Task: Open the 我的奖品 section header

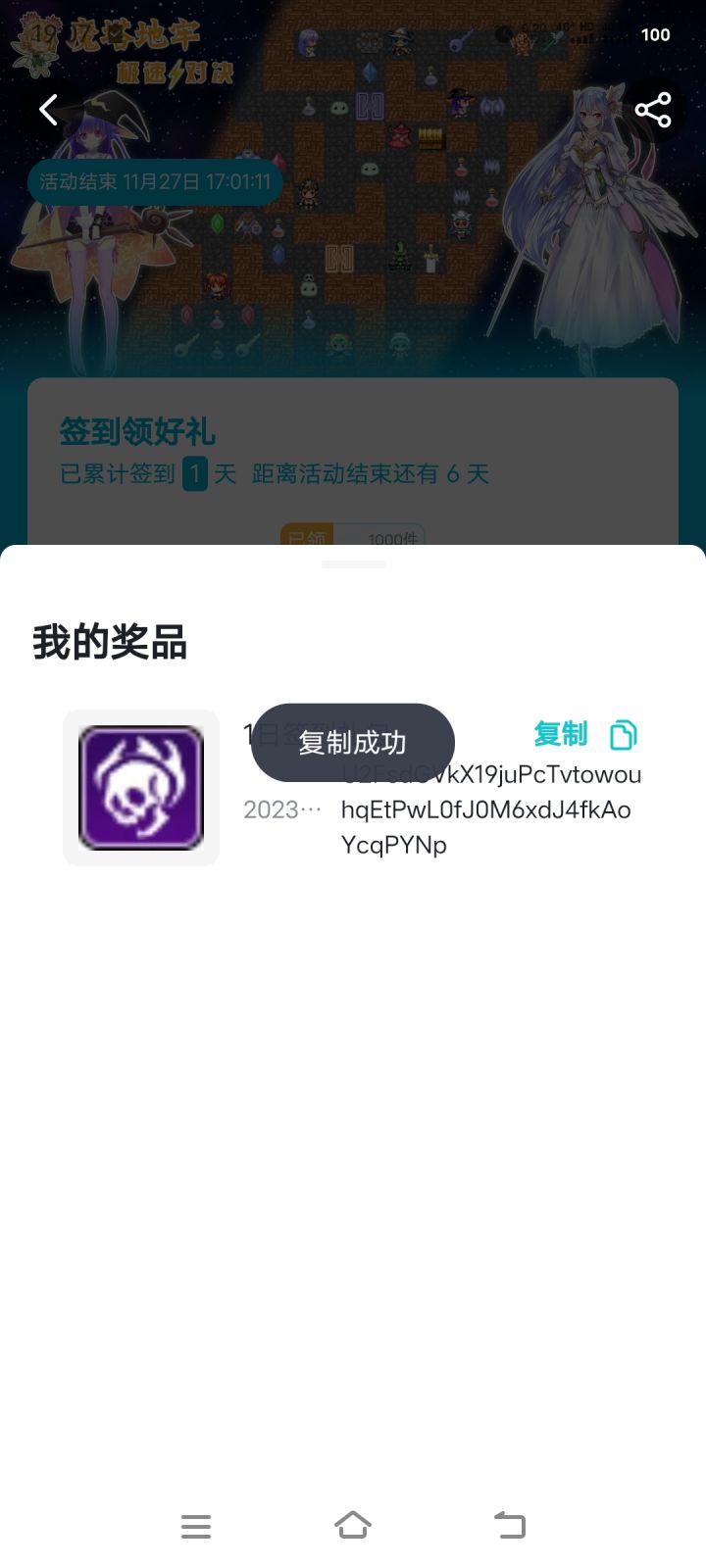Action: [x=110, y=644]
